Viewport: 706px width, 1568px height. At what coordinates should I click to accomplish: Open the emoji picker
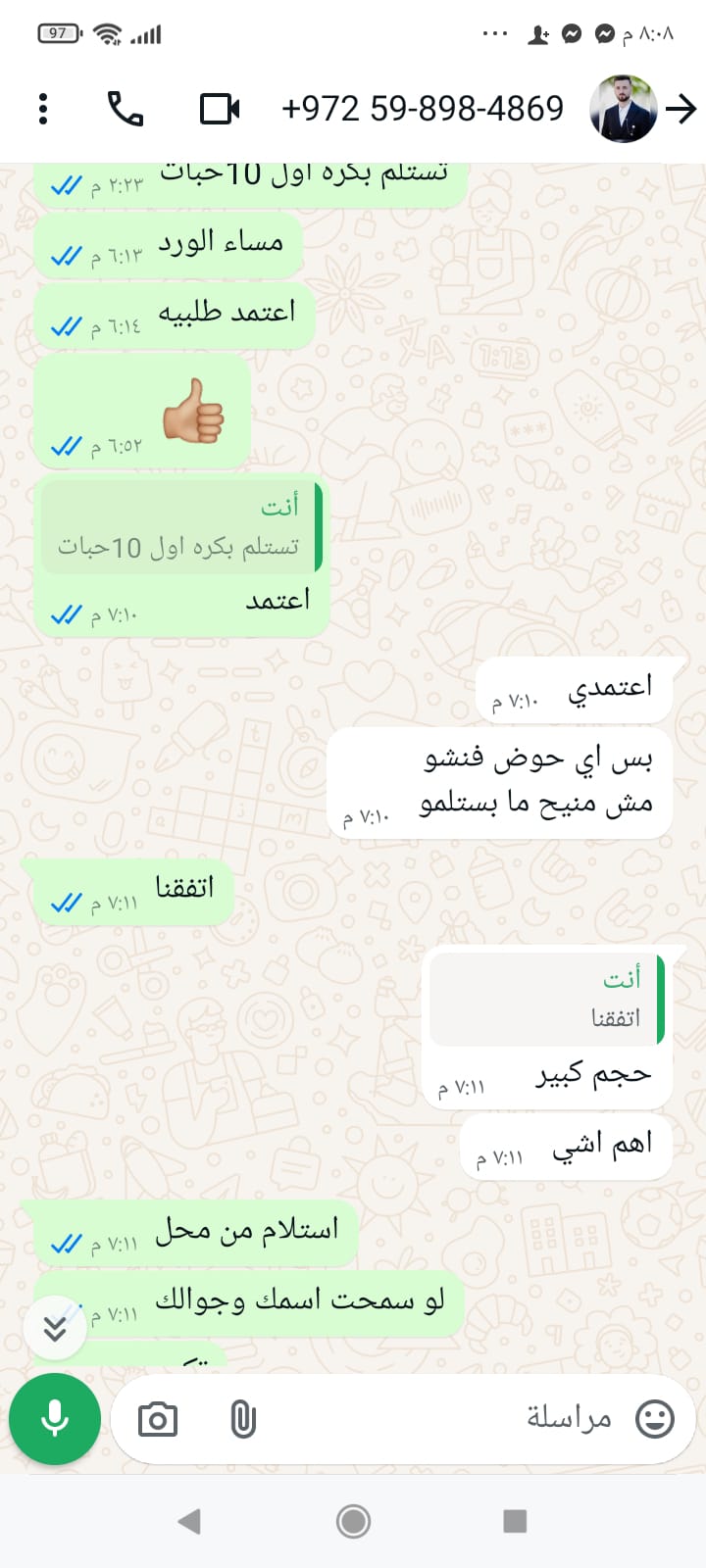click(654, 1419)
